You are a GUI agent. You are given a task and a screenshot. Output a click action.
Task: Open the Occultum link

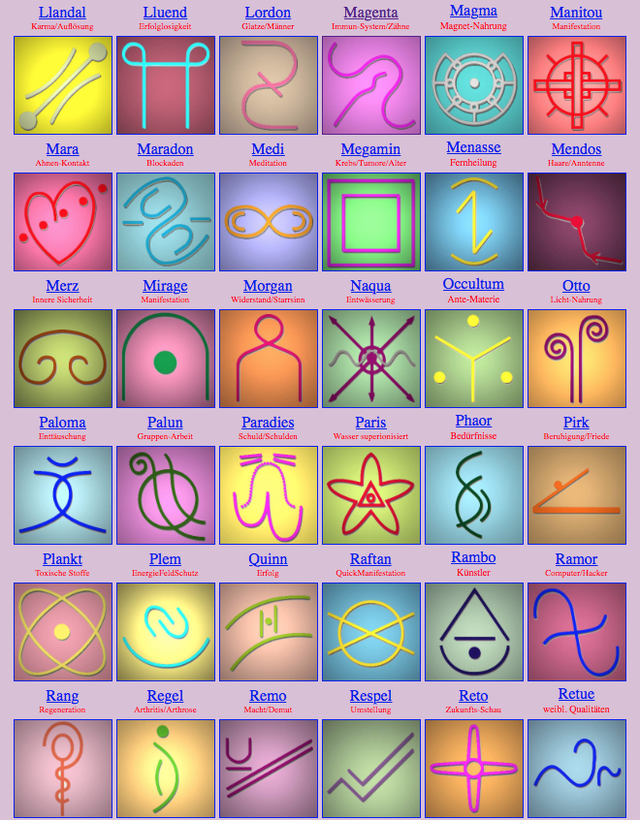pyautogui.click(x=473, y=284)
